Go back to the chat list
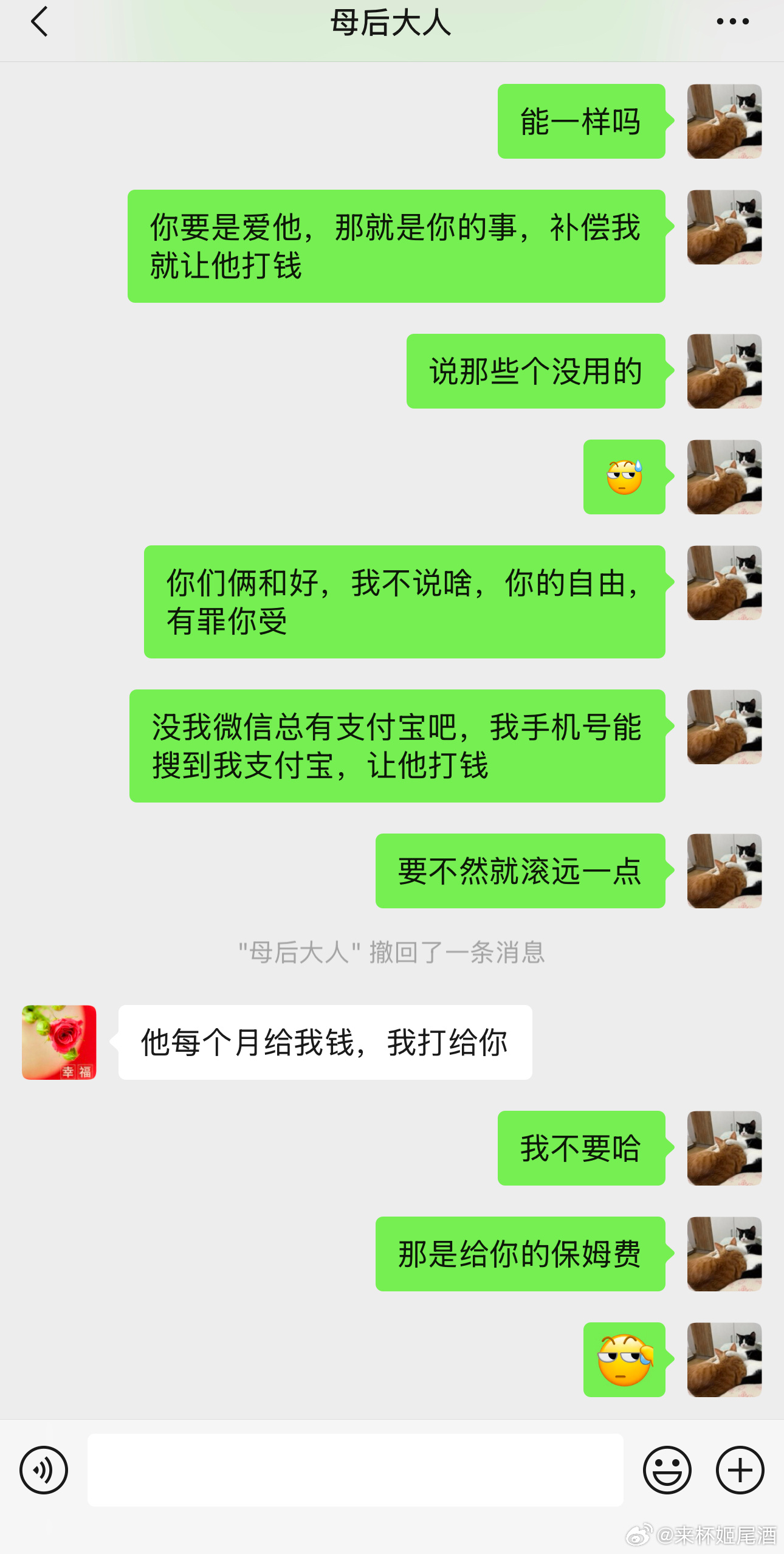 click(x=40, y=22)
